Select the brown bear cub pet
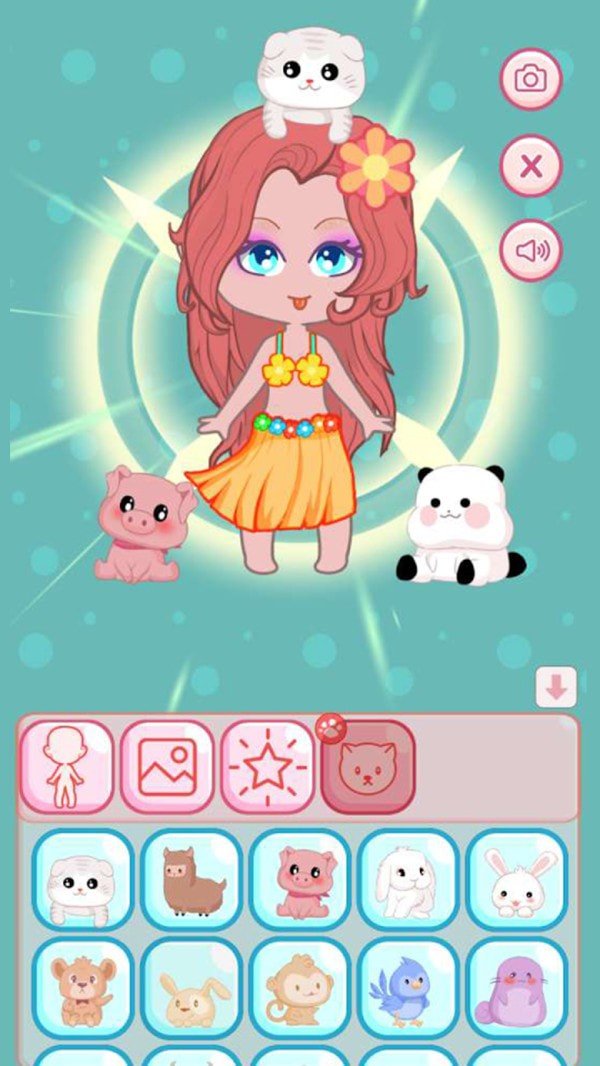The width and height of the screenshot is (600, 1066). (83, 988)
